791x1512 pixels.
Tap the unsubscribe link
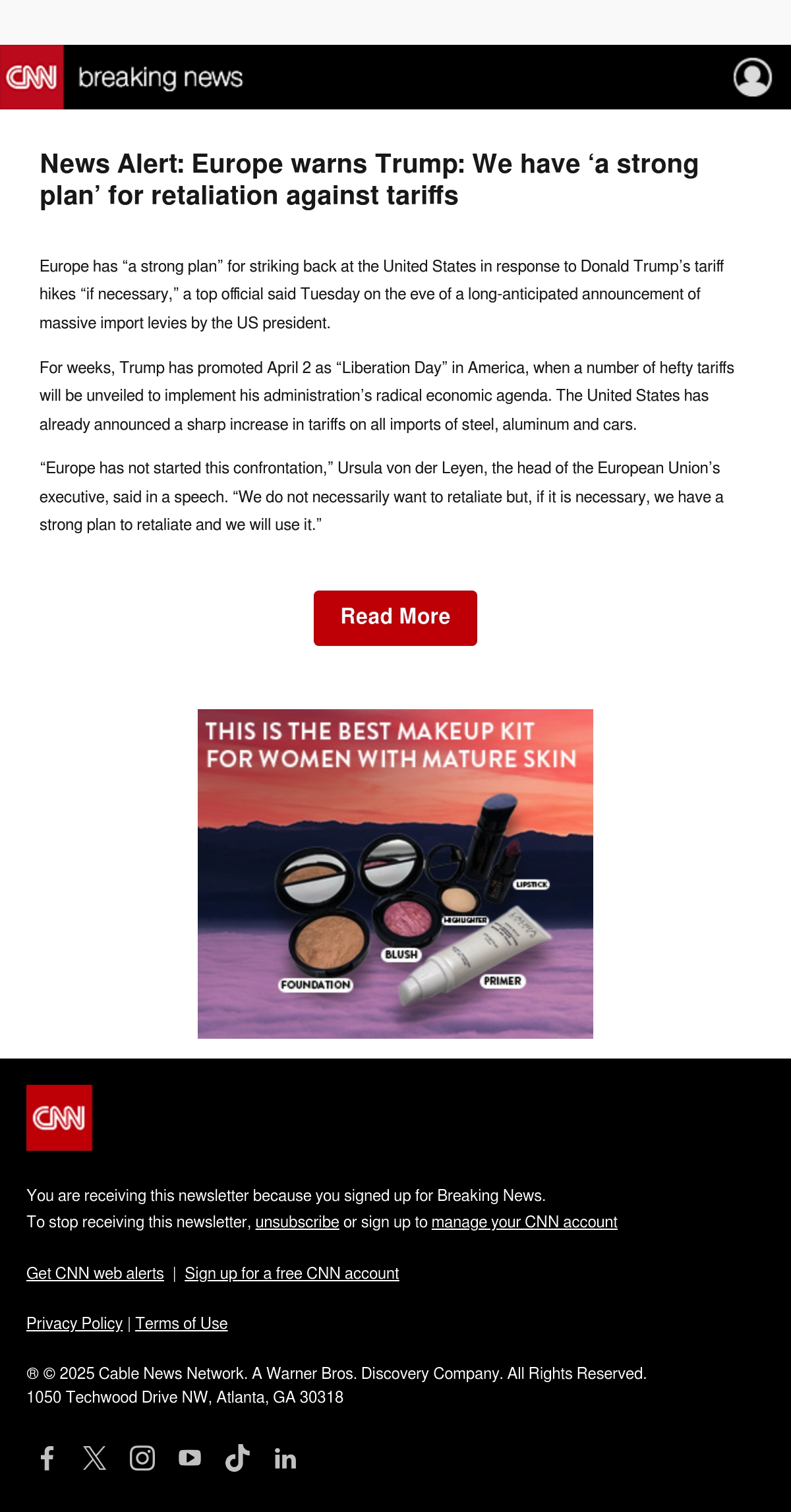(x=297, y=1222)
